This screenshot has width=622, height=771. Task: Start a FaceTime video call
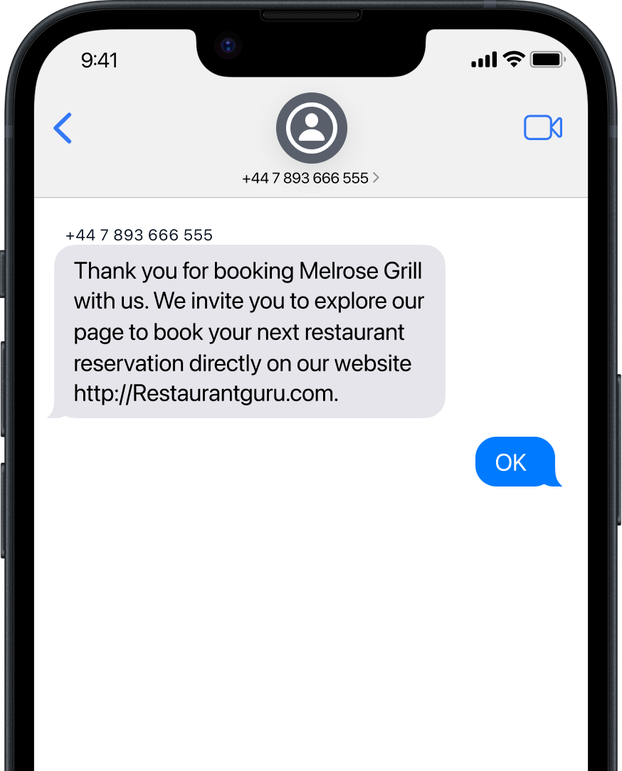pos(542,128)
